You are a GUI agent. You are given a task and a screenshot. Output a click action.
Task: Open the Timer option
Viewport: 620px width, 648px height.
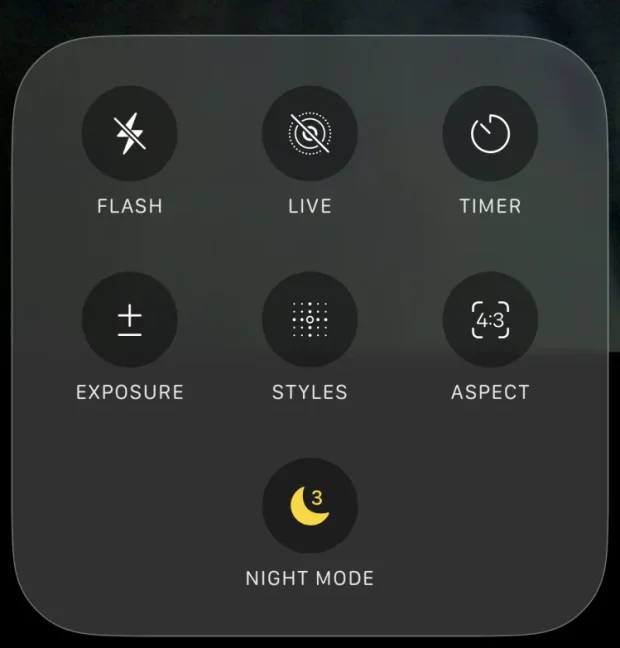coord(490,133)
